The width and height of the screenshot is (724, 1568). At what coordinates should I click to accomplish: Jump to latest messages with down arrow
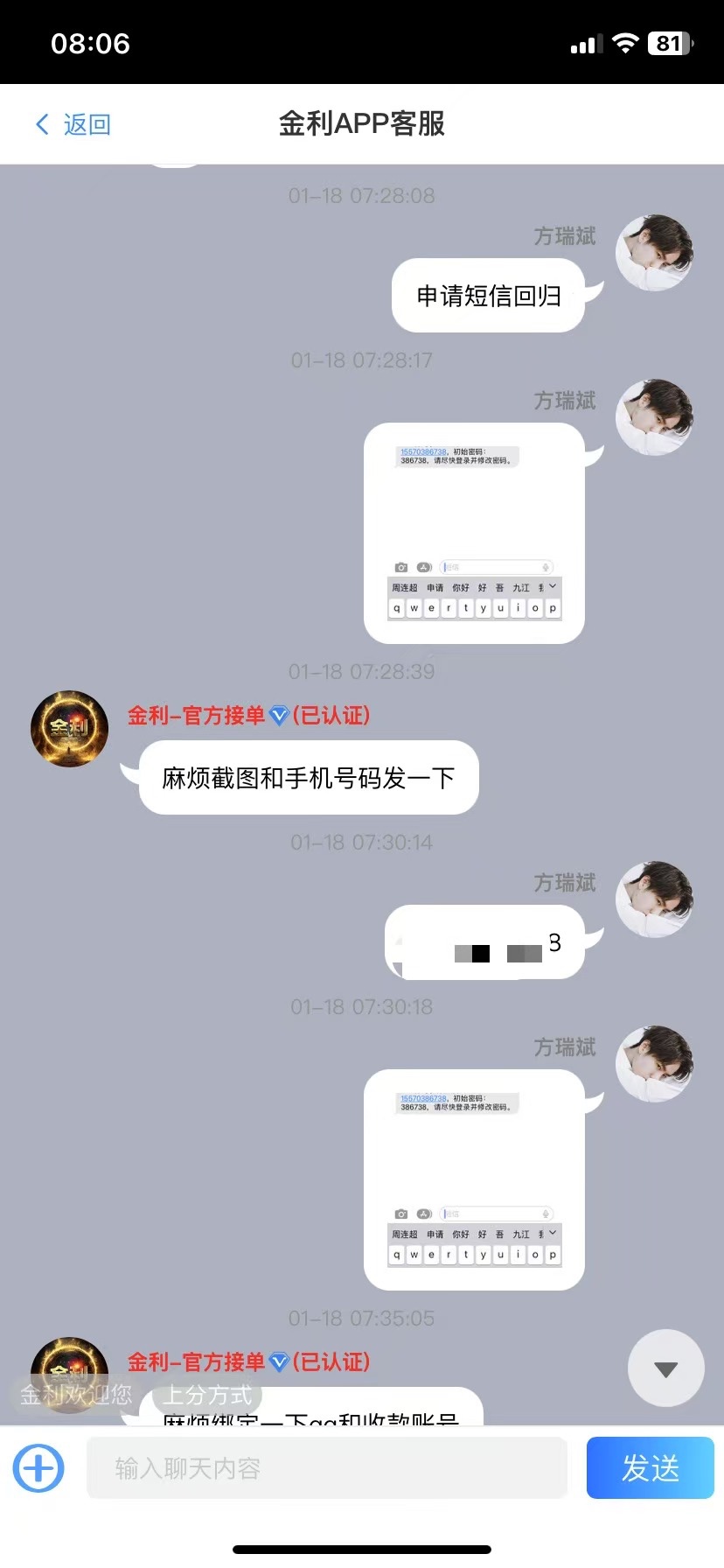(x=665, y=1369)
